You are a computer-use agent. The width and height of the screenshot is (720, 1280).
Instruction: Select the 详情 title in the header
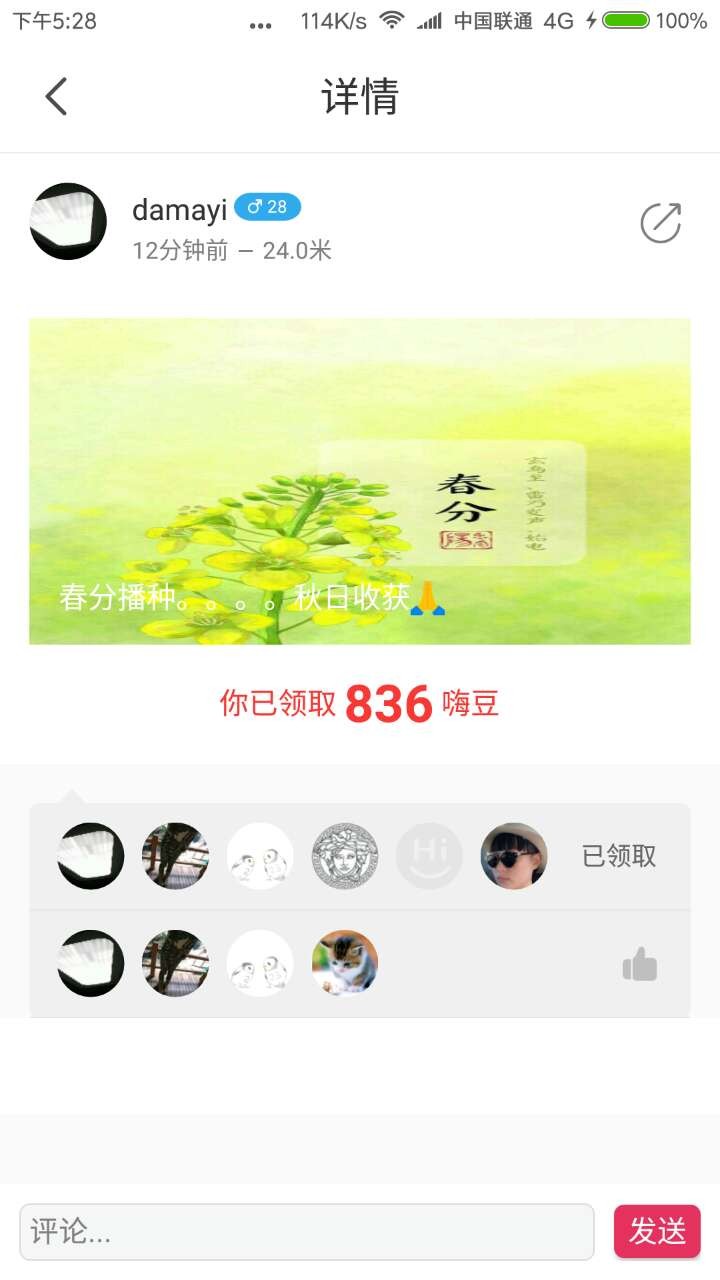(359, 96)
